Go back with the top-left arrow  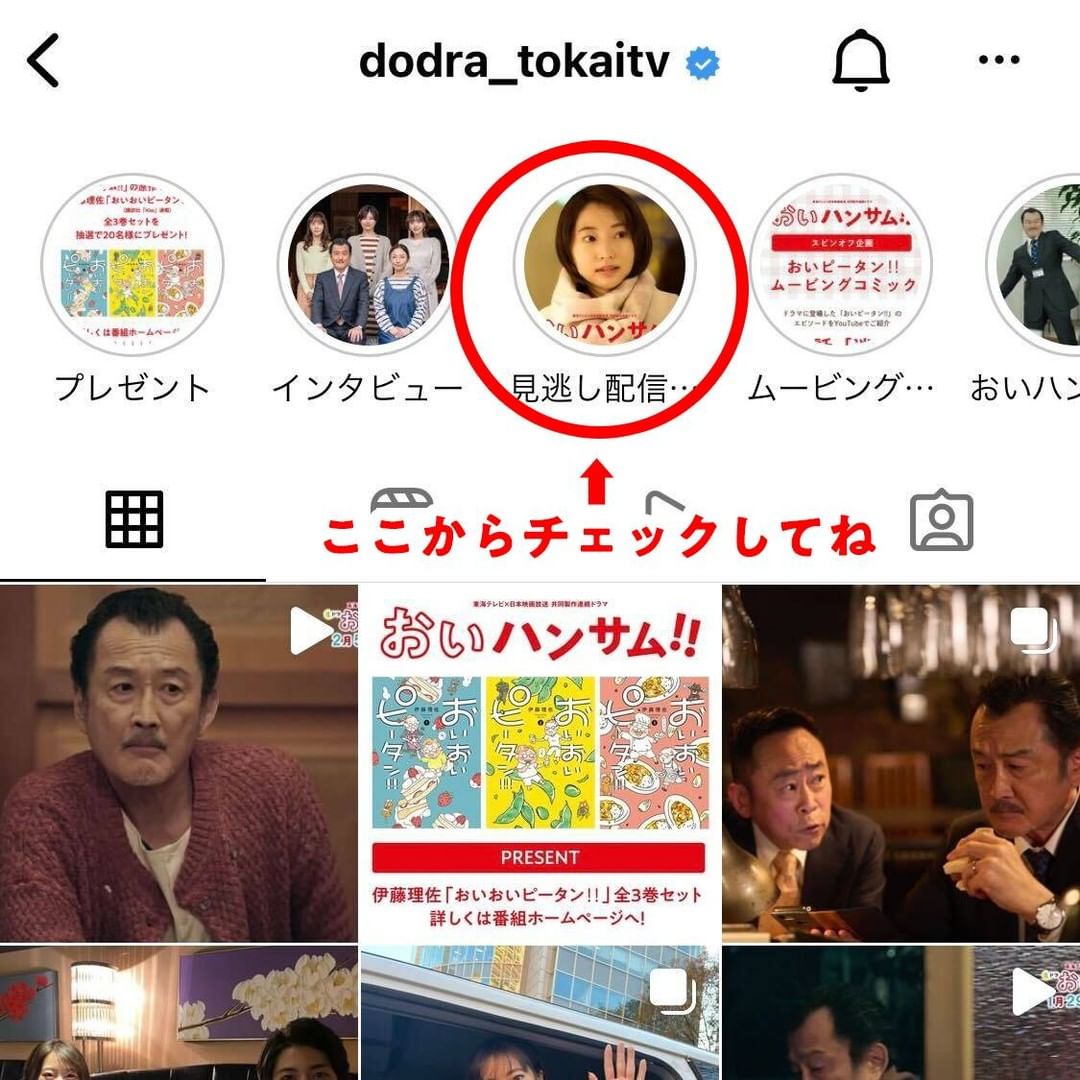point(43,62)
